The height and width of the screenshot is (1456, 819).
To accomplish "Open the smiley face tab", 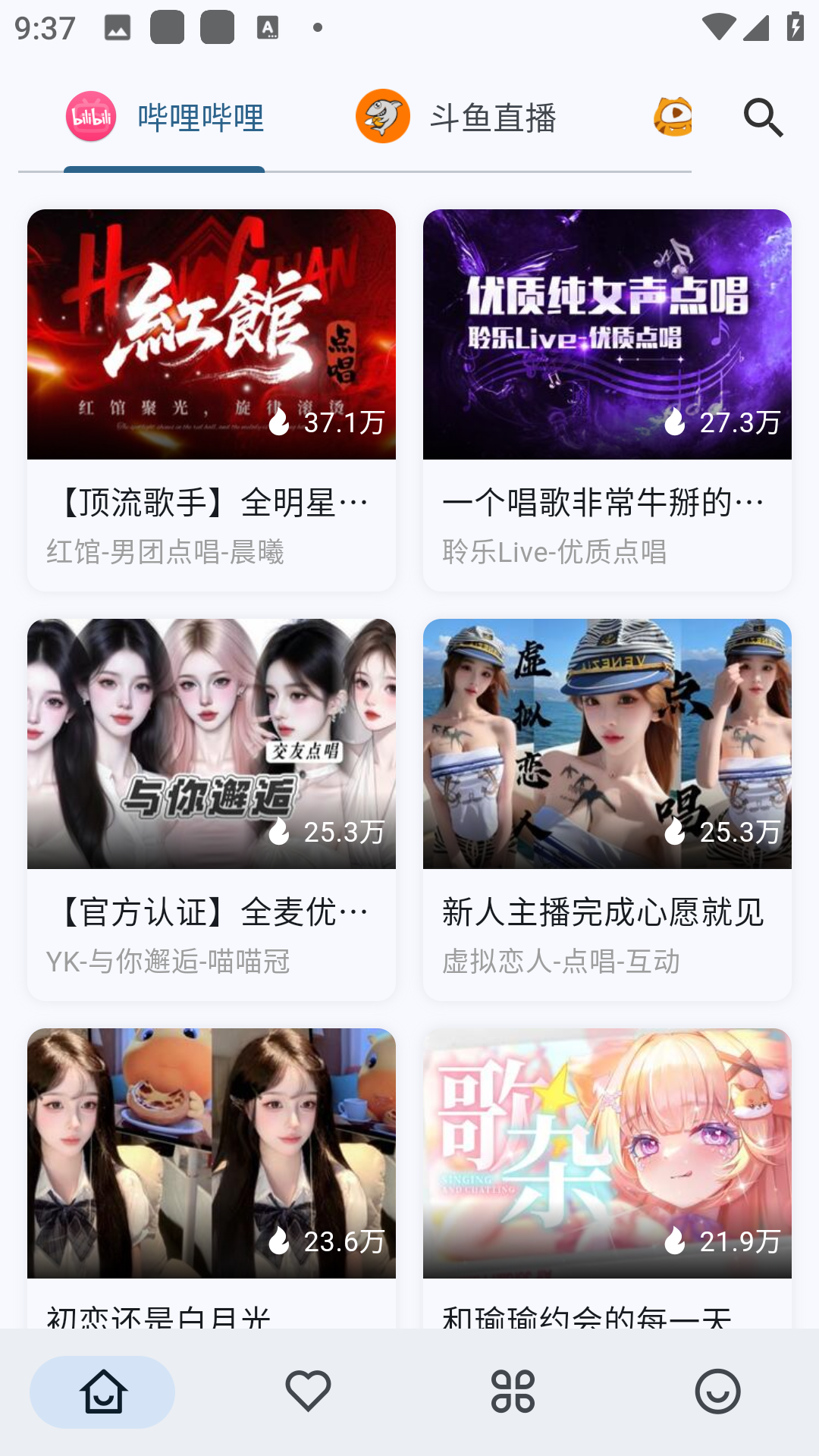I will (x=717, y=1392).
